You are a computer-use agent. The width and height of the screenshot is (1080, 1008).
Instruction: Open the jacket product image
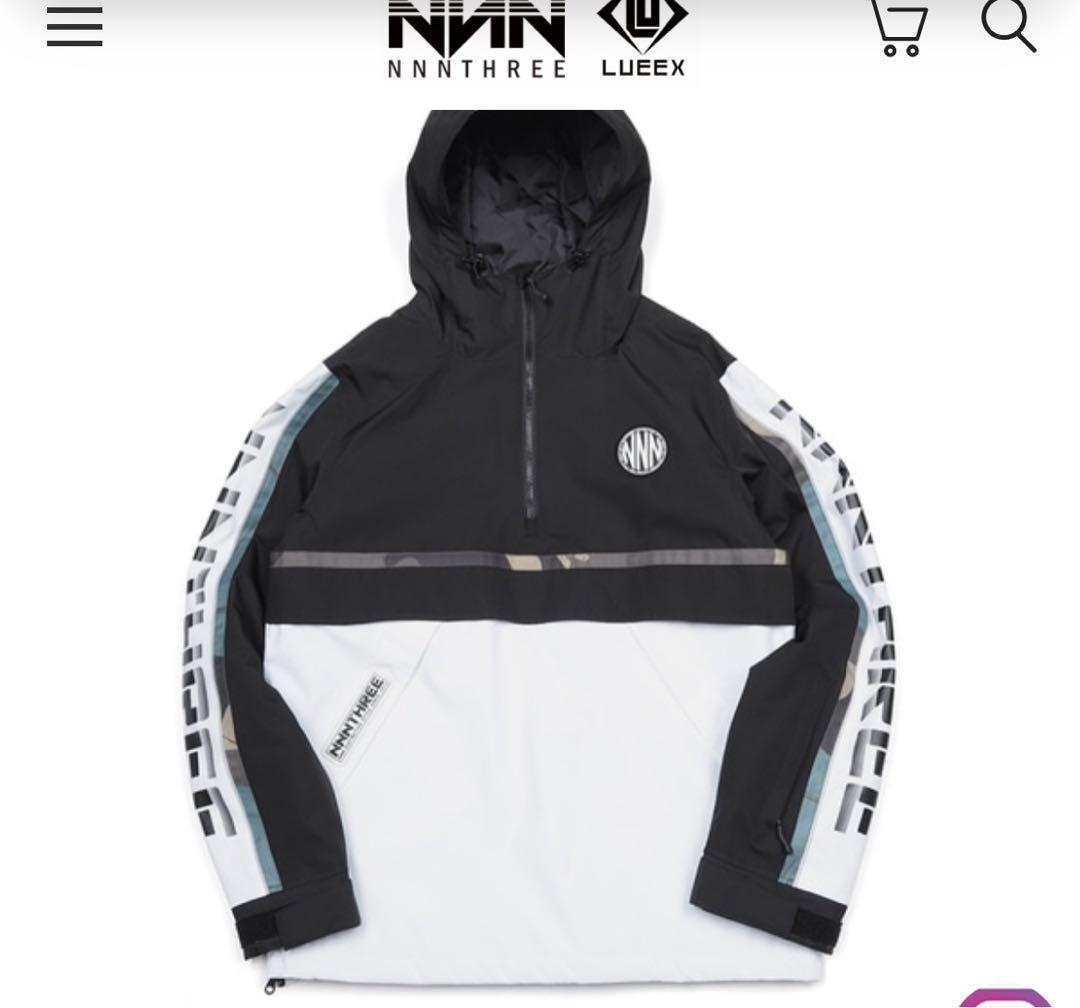(540, 550)
